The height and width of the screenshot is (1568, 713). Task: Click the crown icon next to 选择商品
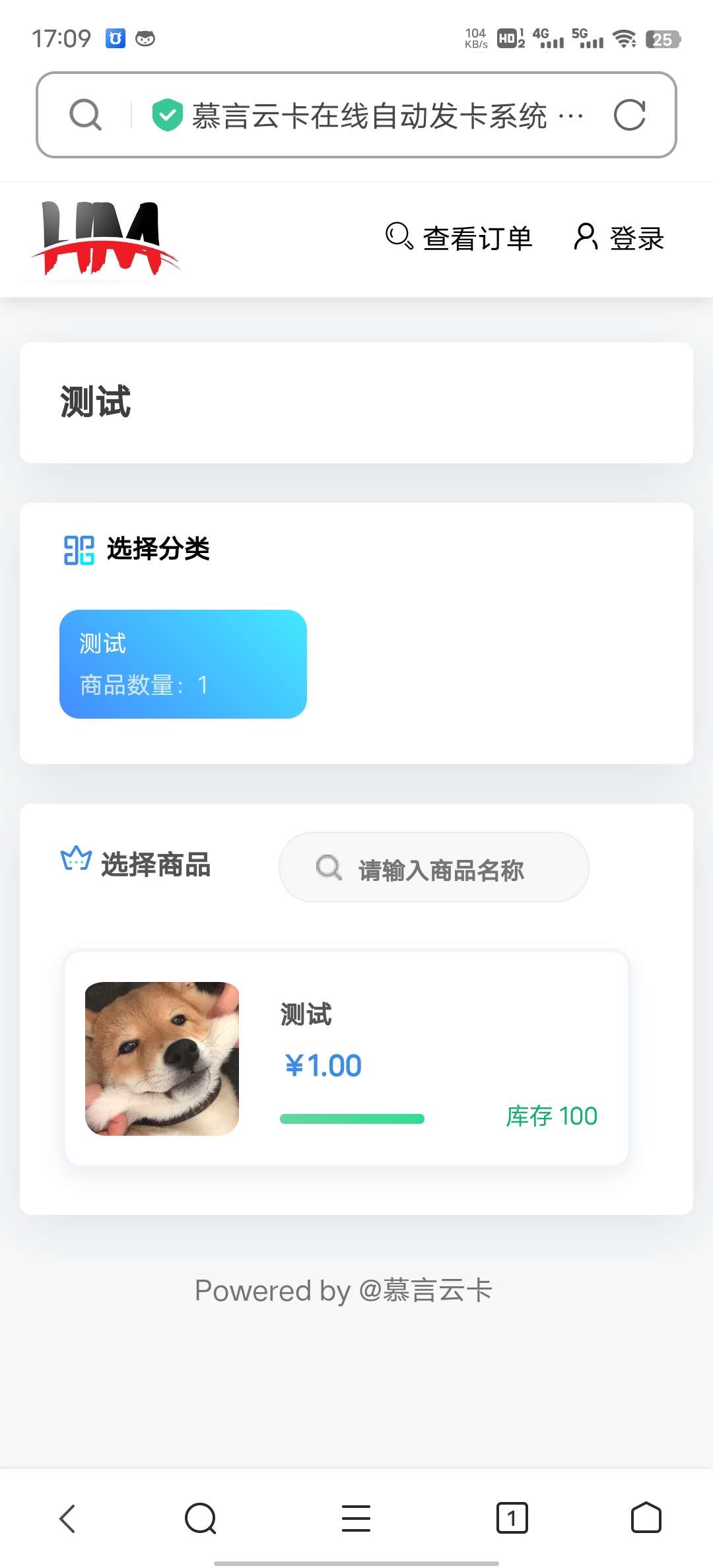[x=75, y=859]
